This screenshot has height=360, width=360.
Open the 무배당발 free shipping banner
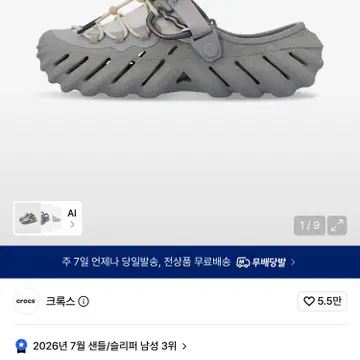point(180,262)
